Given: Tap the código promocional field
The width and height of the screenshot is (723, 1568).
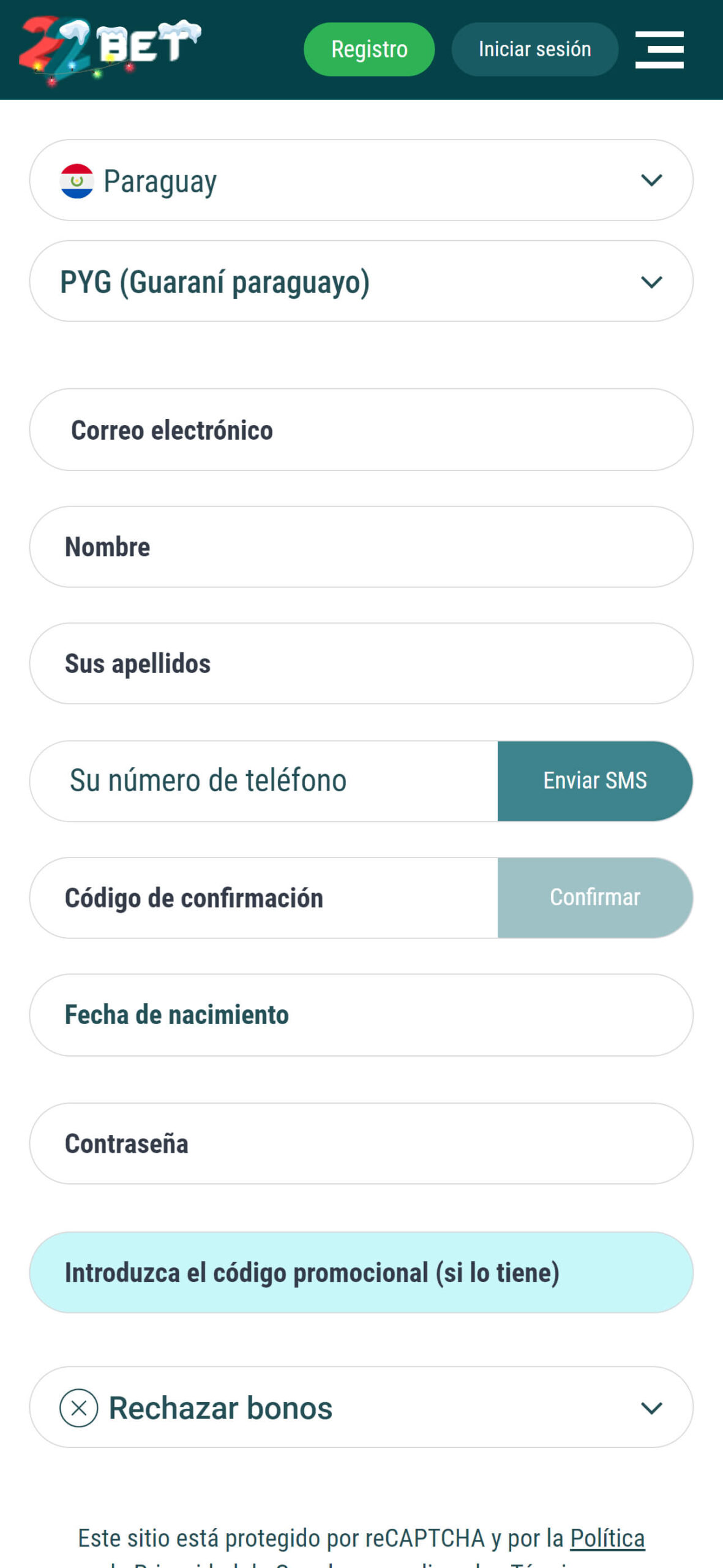Looking at the screenshot, I should pos(361,1272).
